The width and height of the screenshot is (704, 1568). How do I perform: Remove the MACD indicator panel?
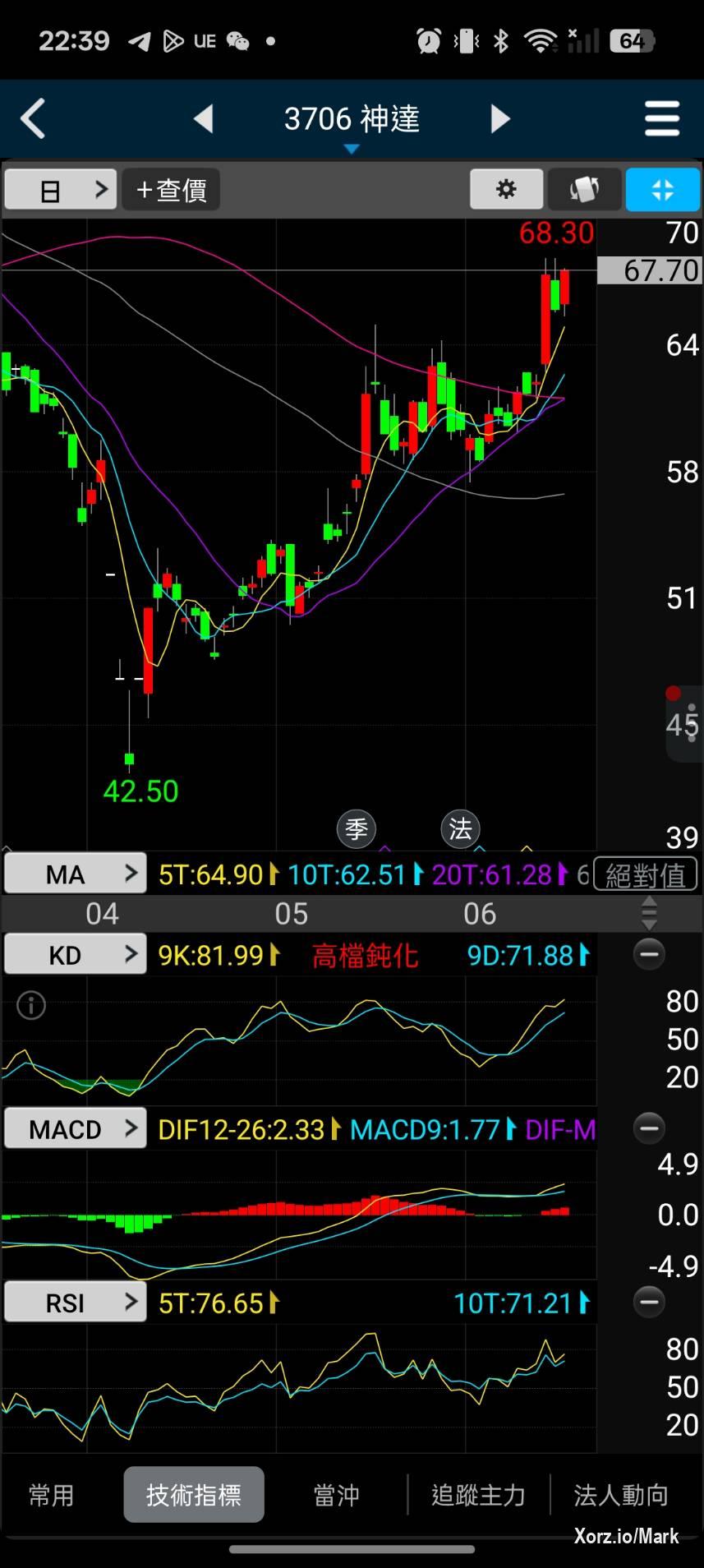click(x=649, y=1128)
